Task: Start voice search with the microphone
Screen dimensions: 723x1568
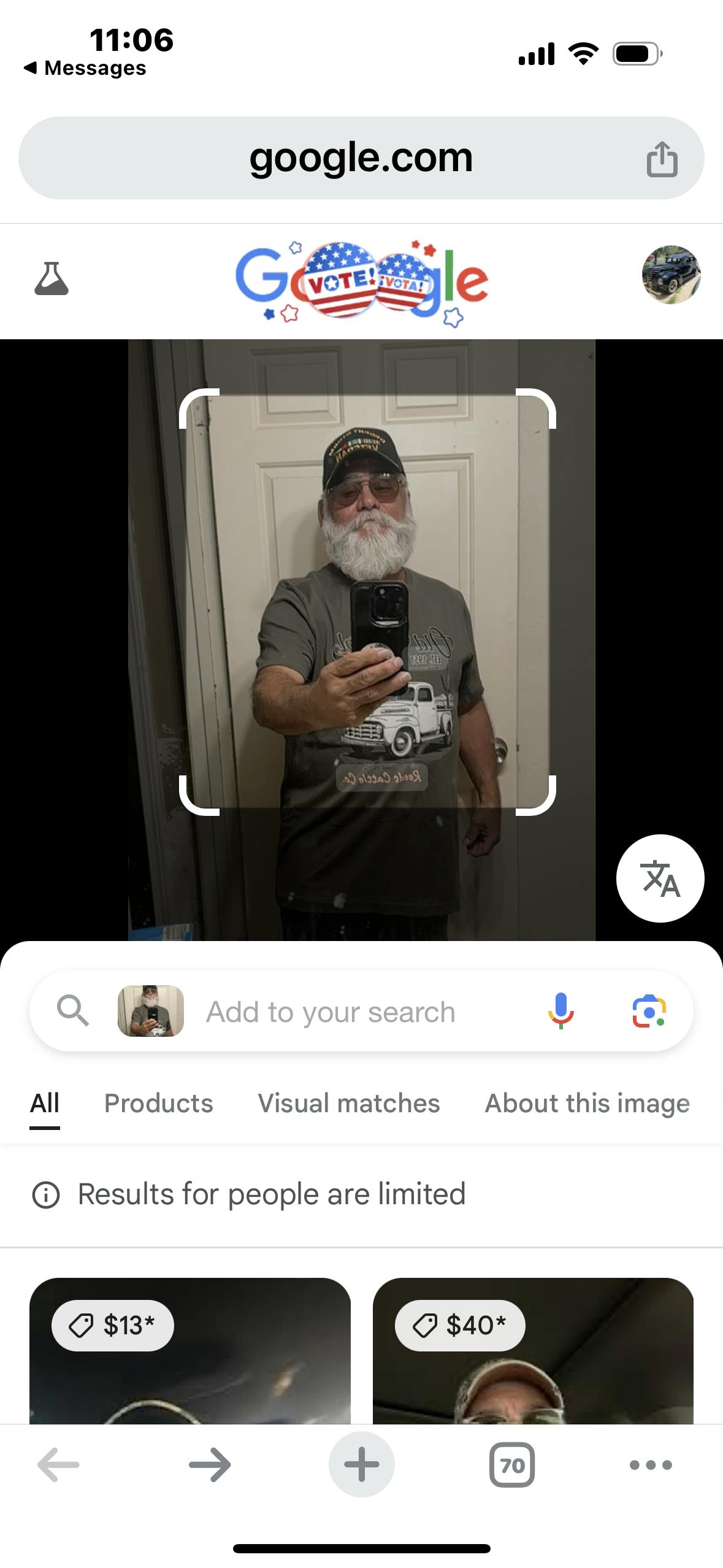Action: tap(560, 1011)
